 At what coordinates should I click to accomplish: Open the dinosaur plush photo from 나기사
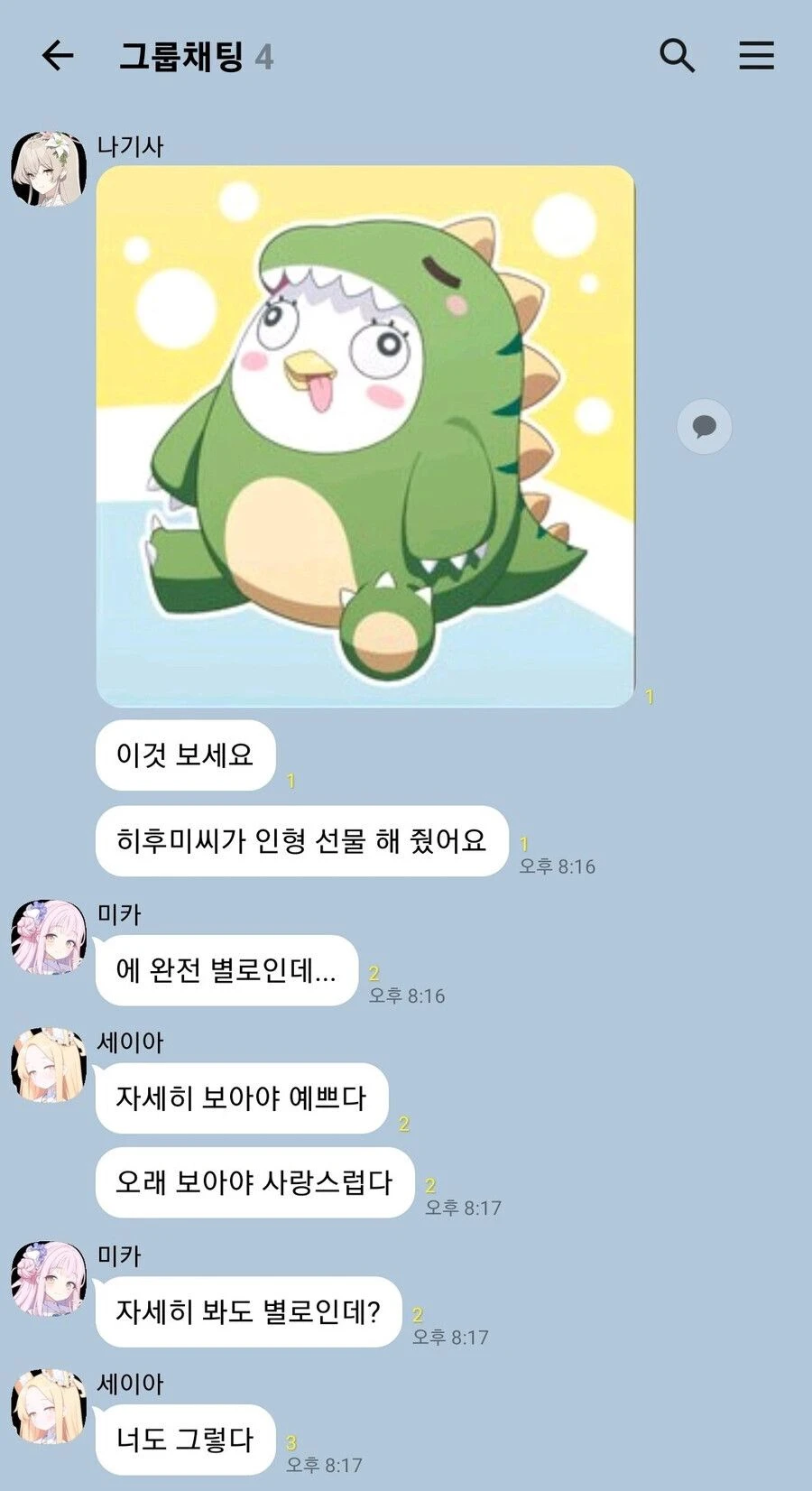pos(365,436)
